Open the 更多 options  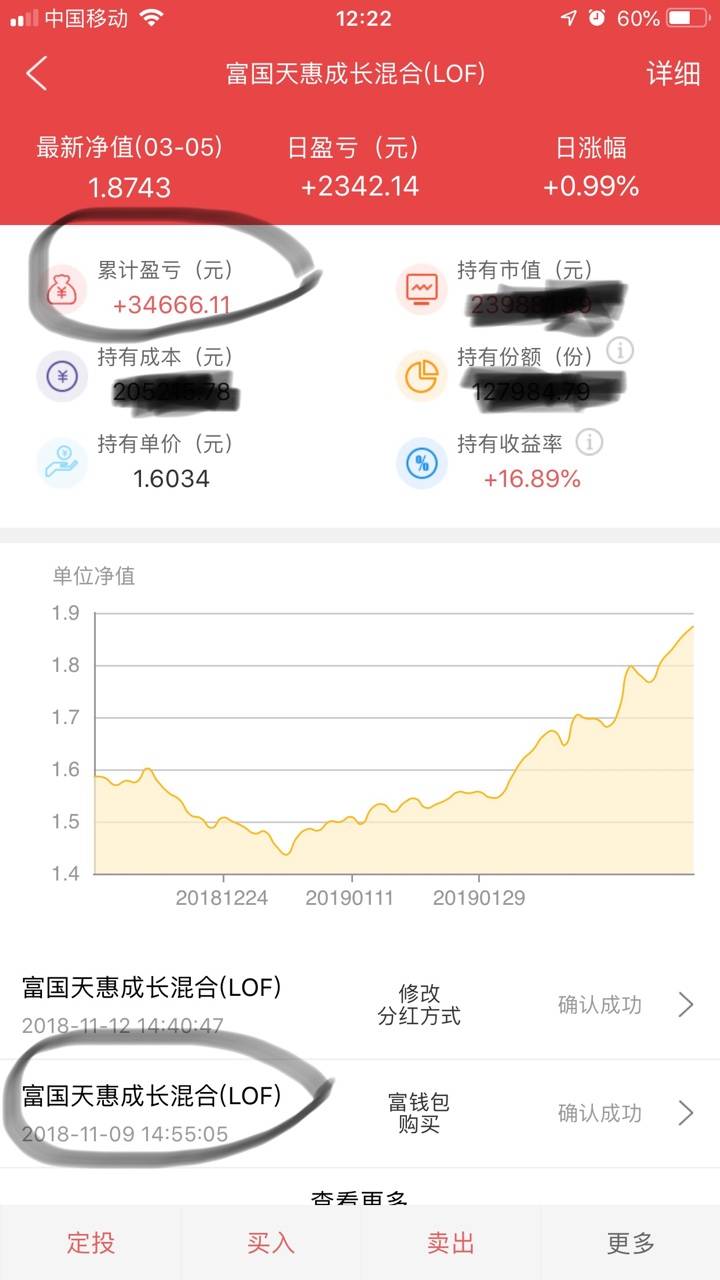[630, 1243]
